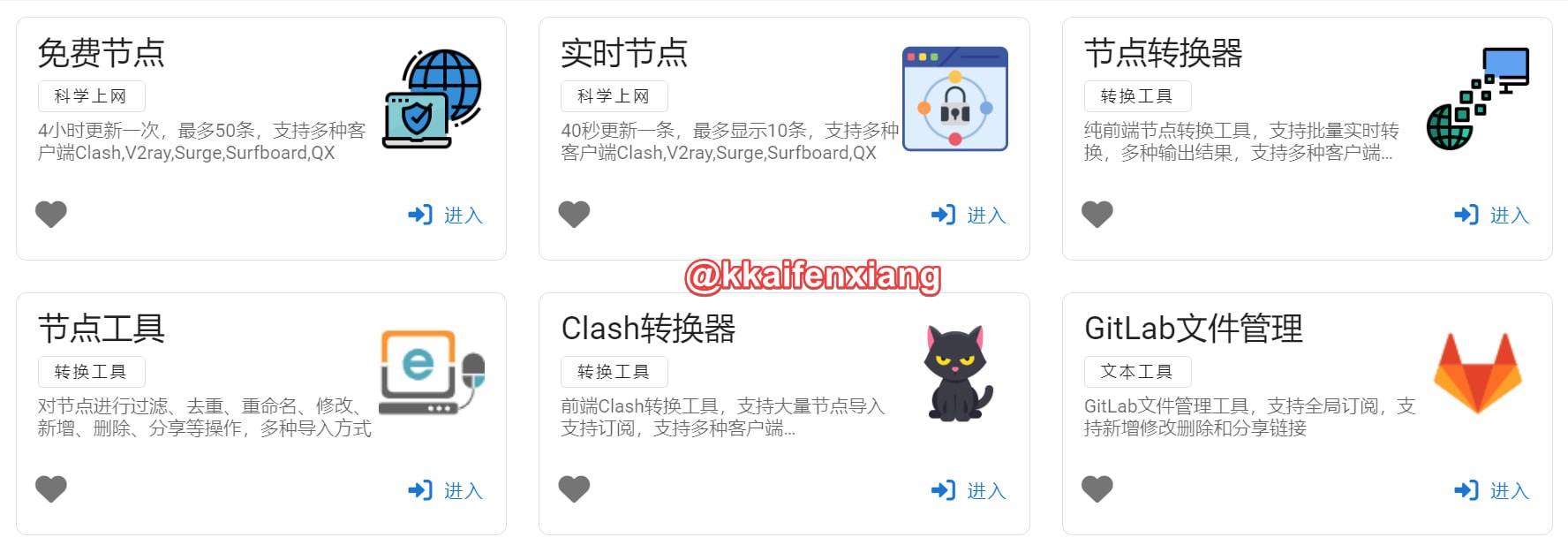Image resolution: width=1568 pixels, height=545 pixels.
Task: Enter the 免费节点 tool
Action: pos(446,215)
